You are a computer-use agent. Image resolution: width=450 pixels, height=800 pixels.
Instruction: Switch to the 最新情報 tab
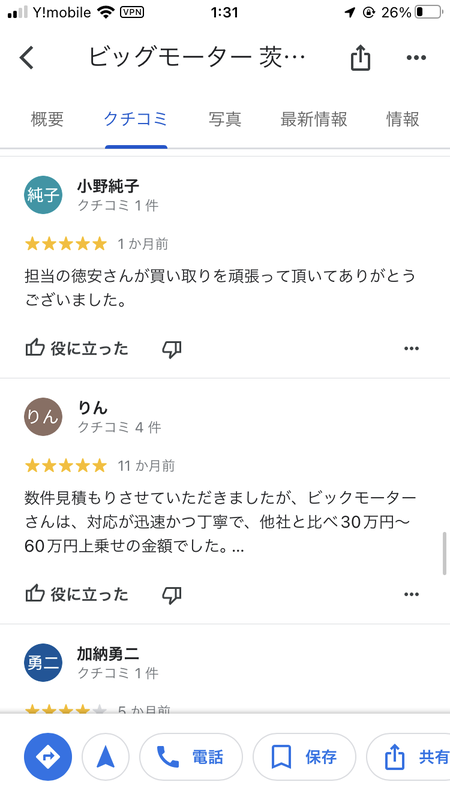pos(314,119)
